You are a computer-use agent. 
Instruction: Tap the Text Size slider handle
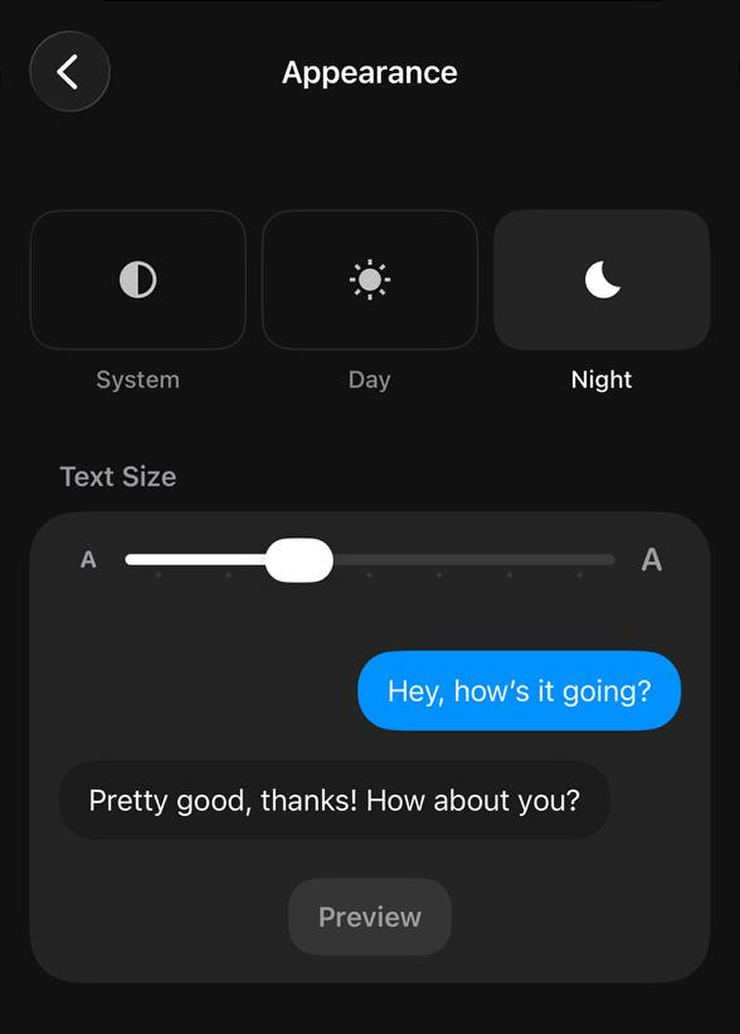(299, 560)
